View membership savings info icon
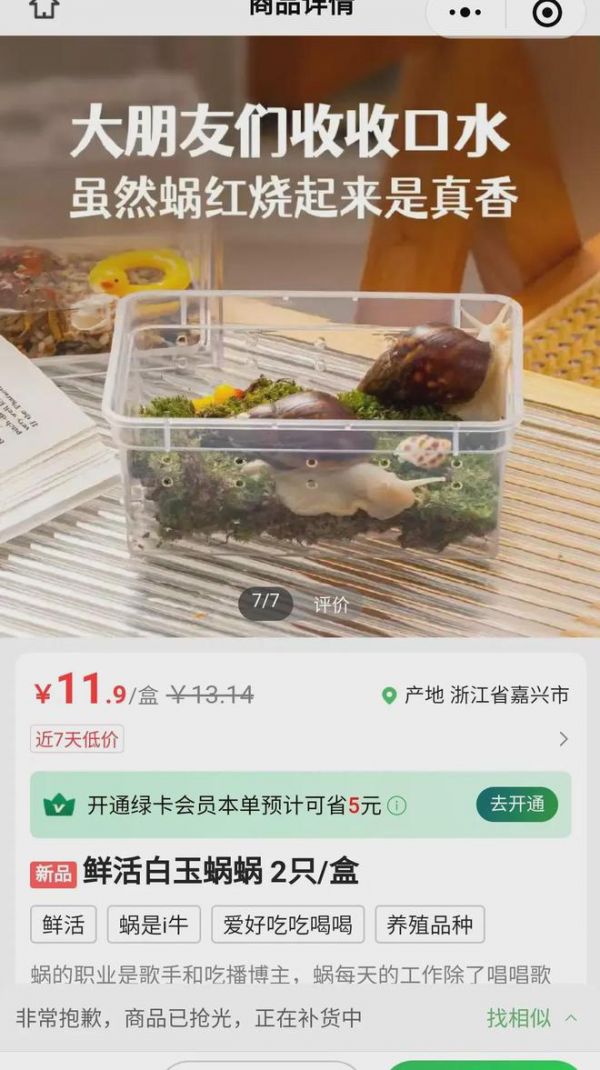The image size is (600, 1070). [x=397, y=806]
